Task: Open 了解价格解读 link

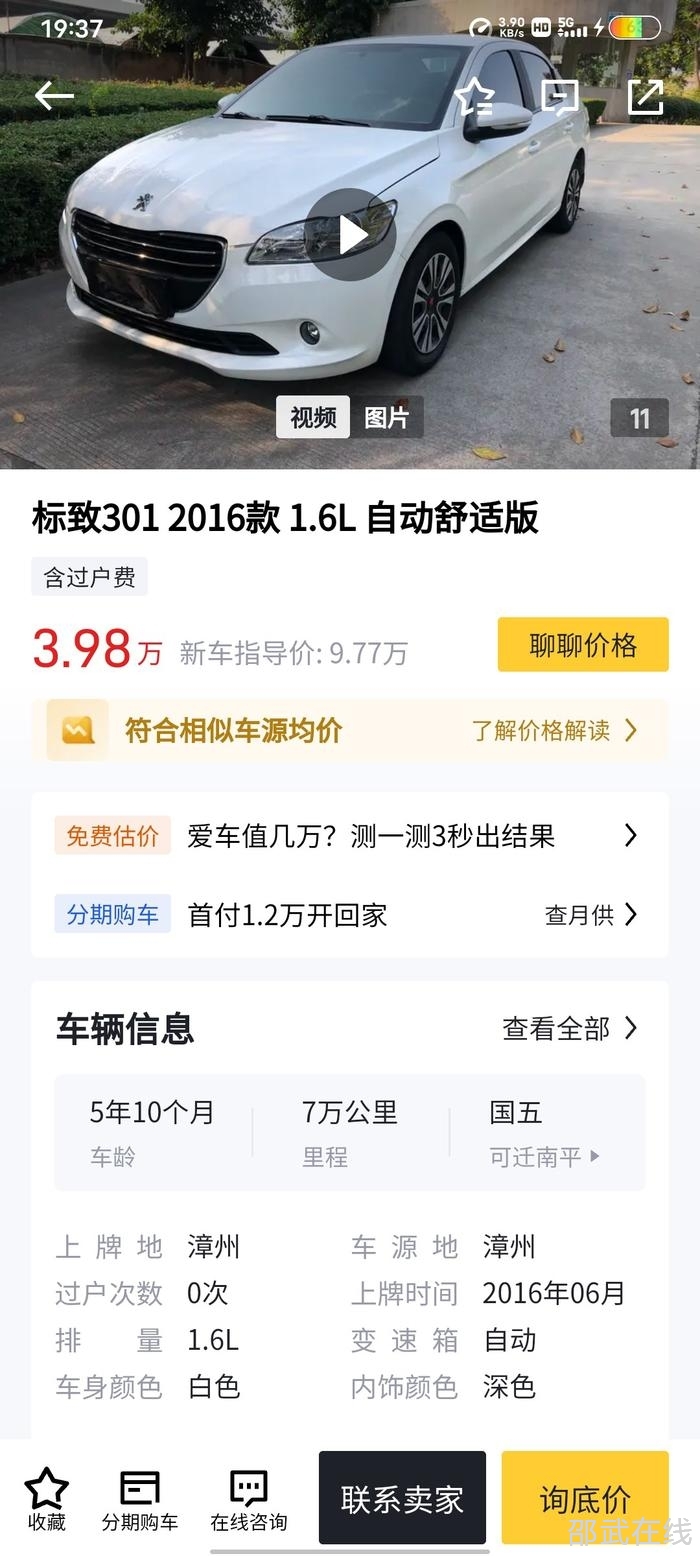Action: click(553, 730)
